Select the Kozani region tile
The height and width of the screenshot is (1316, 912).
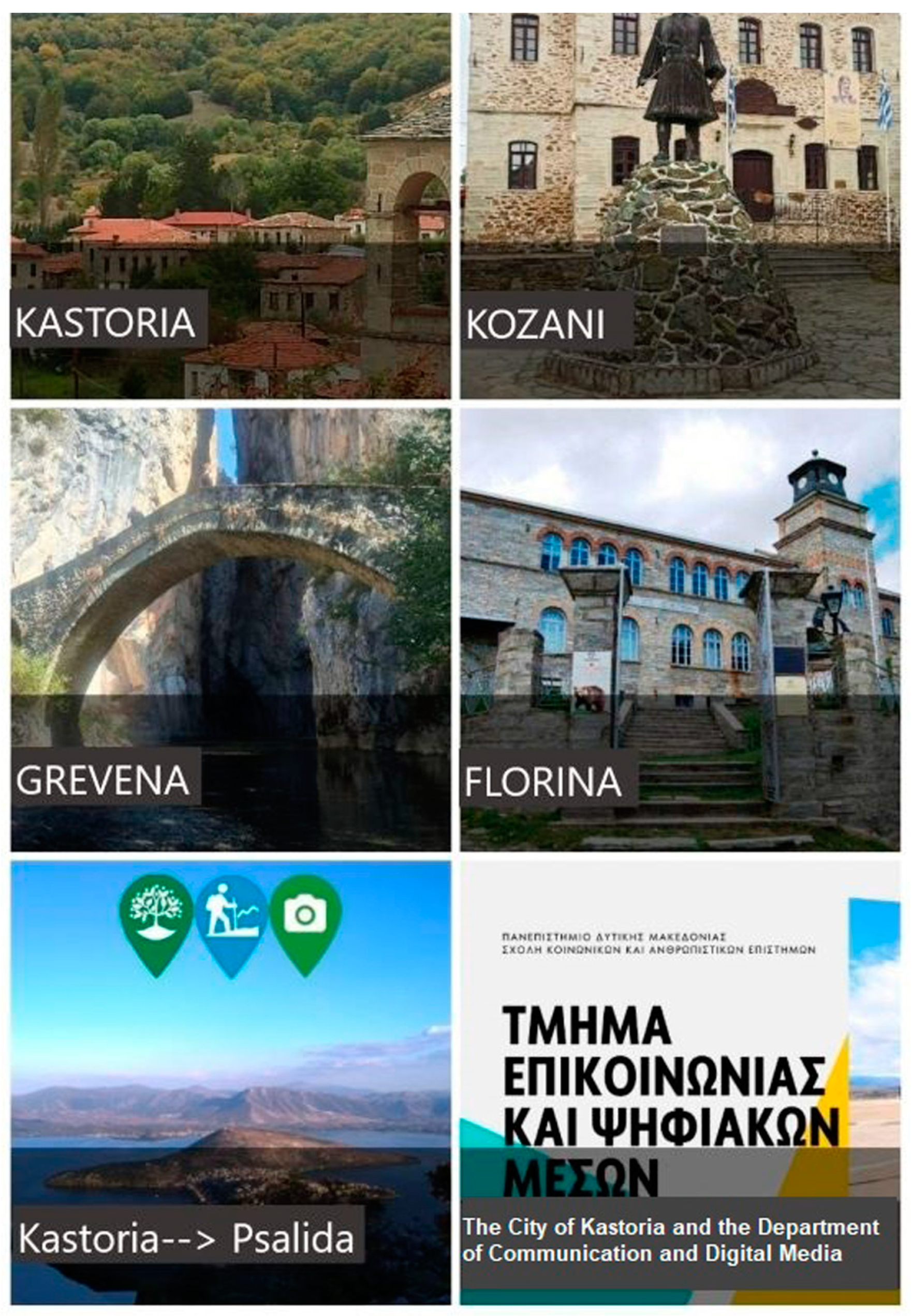tap(680, 206)
